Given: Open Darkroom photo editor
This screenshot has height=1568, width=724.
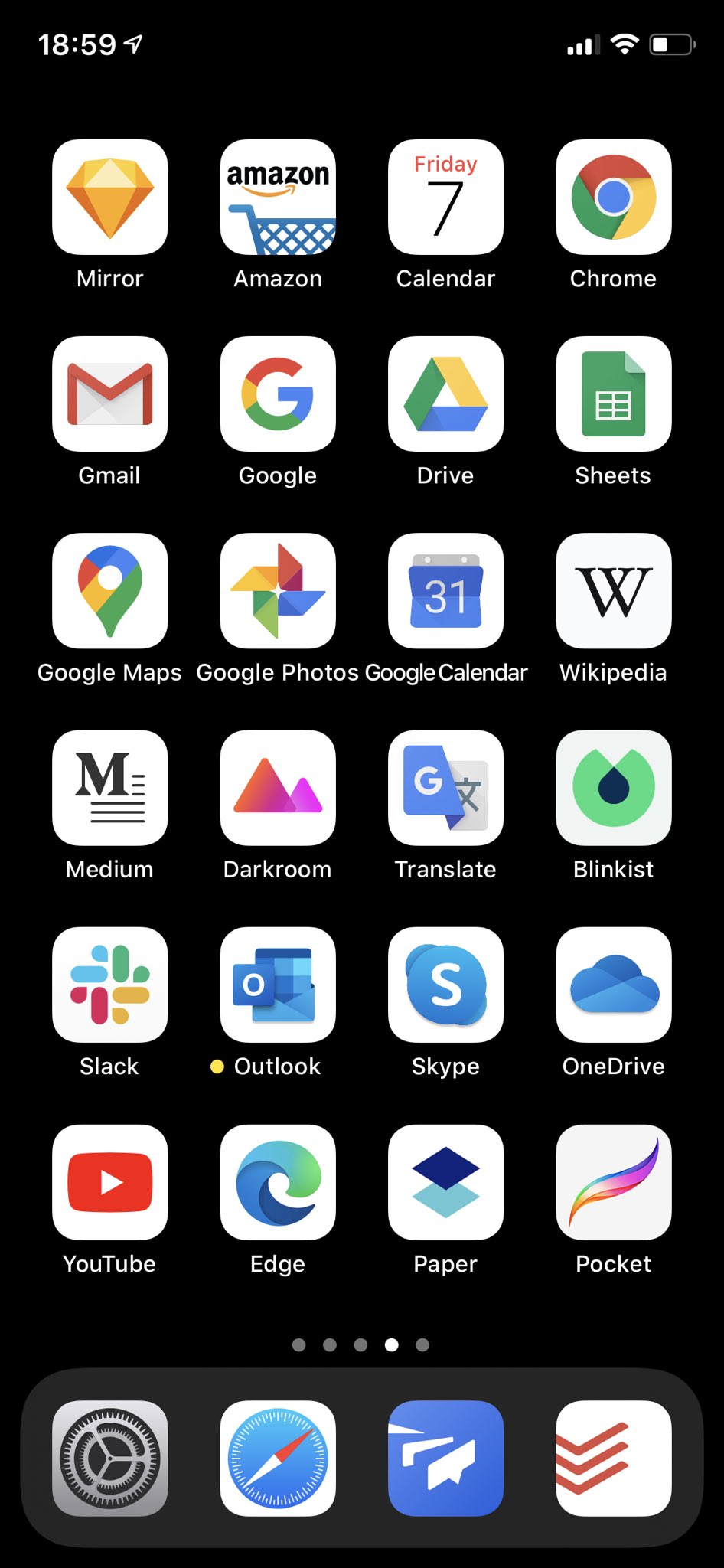Looking at the screenshot, I should tap(278, 788).
